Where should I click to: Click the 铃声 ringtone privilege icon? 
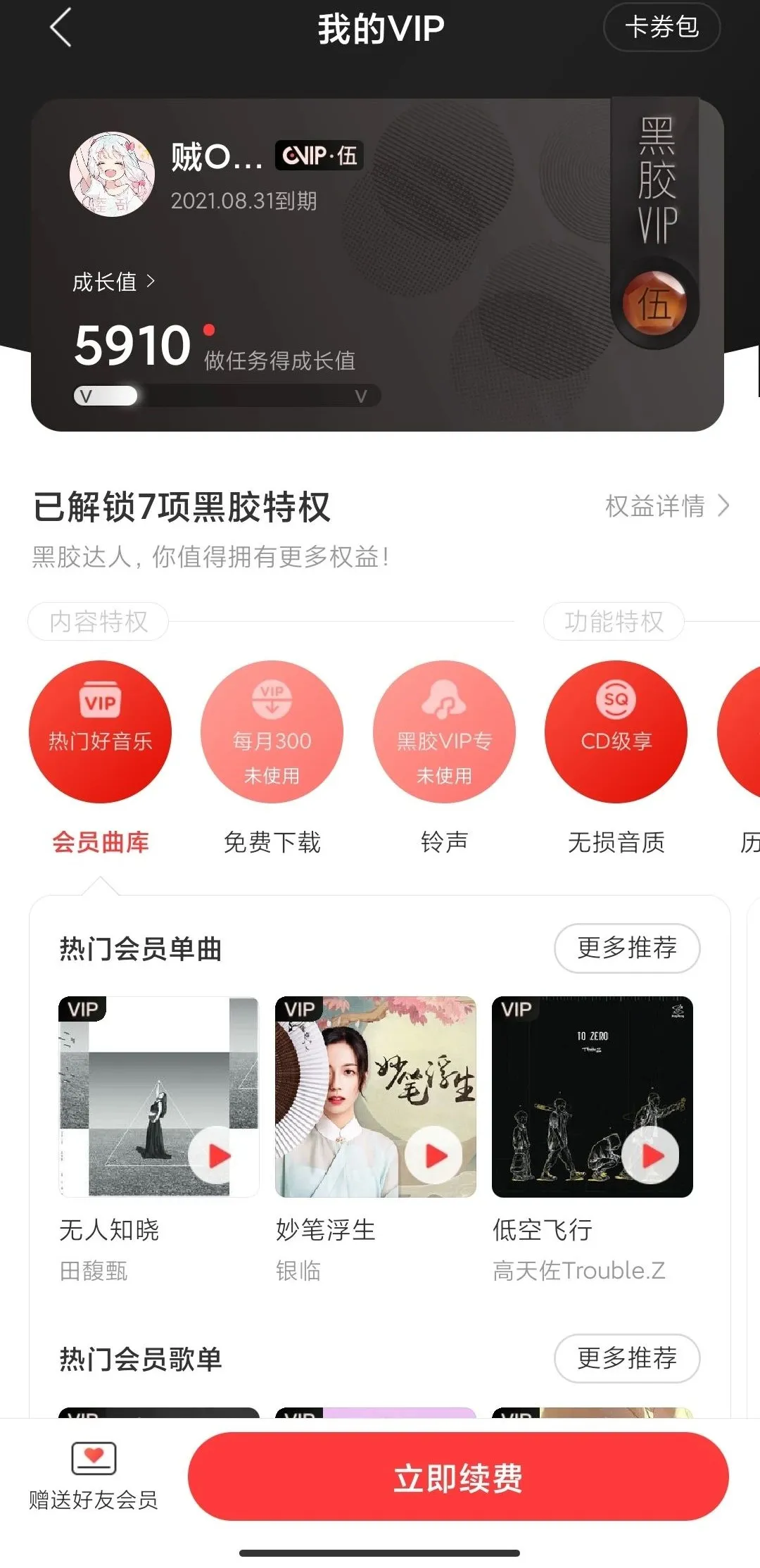coord(445,732)
